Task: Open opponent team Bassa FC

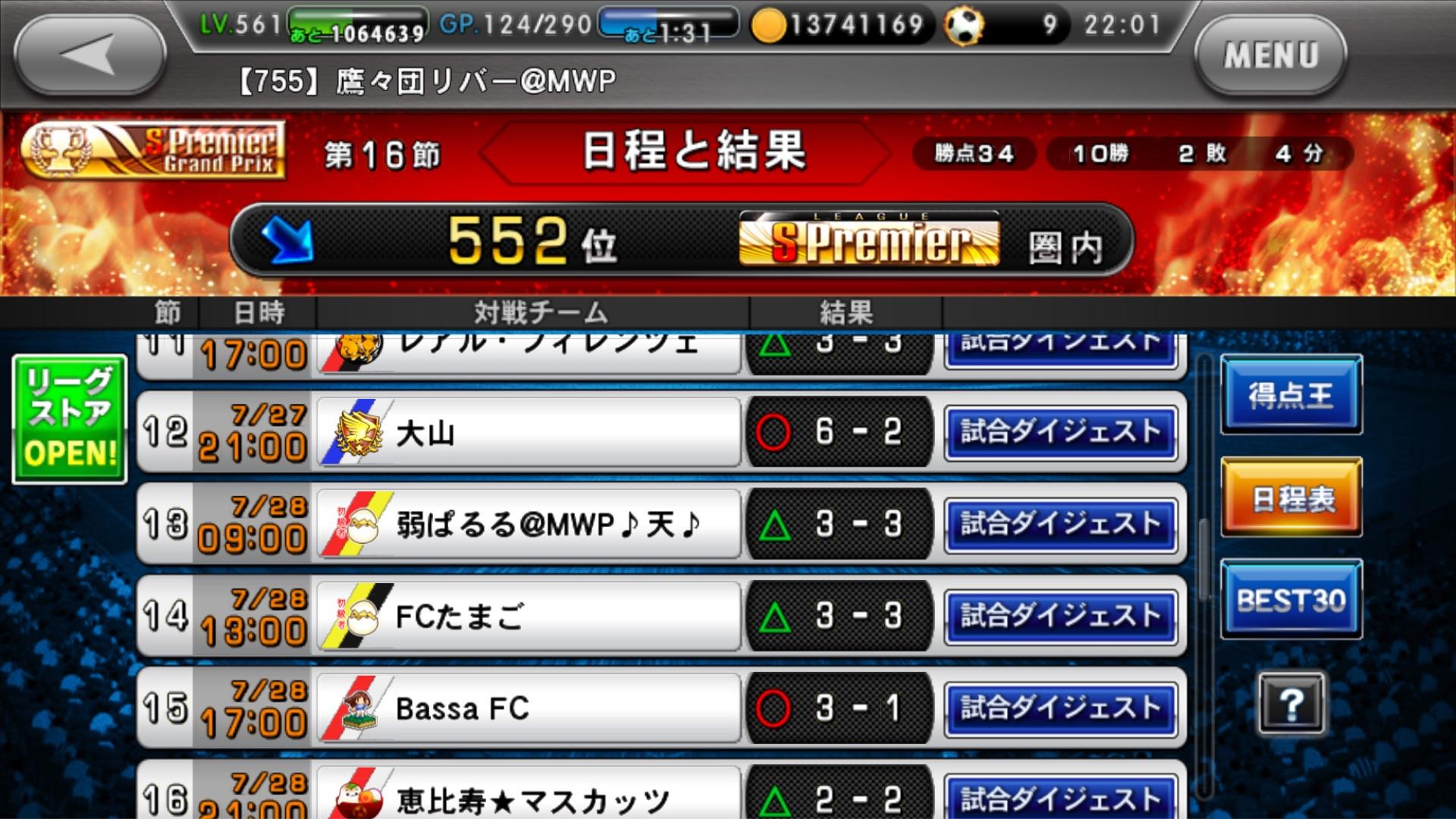Action: coord(528,708)
